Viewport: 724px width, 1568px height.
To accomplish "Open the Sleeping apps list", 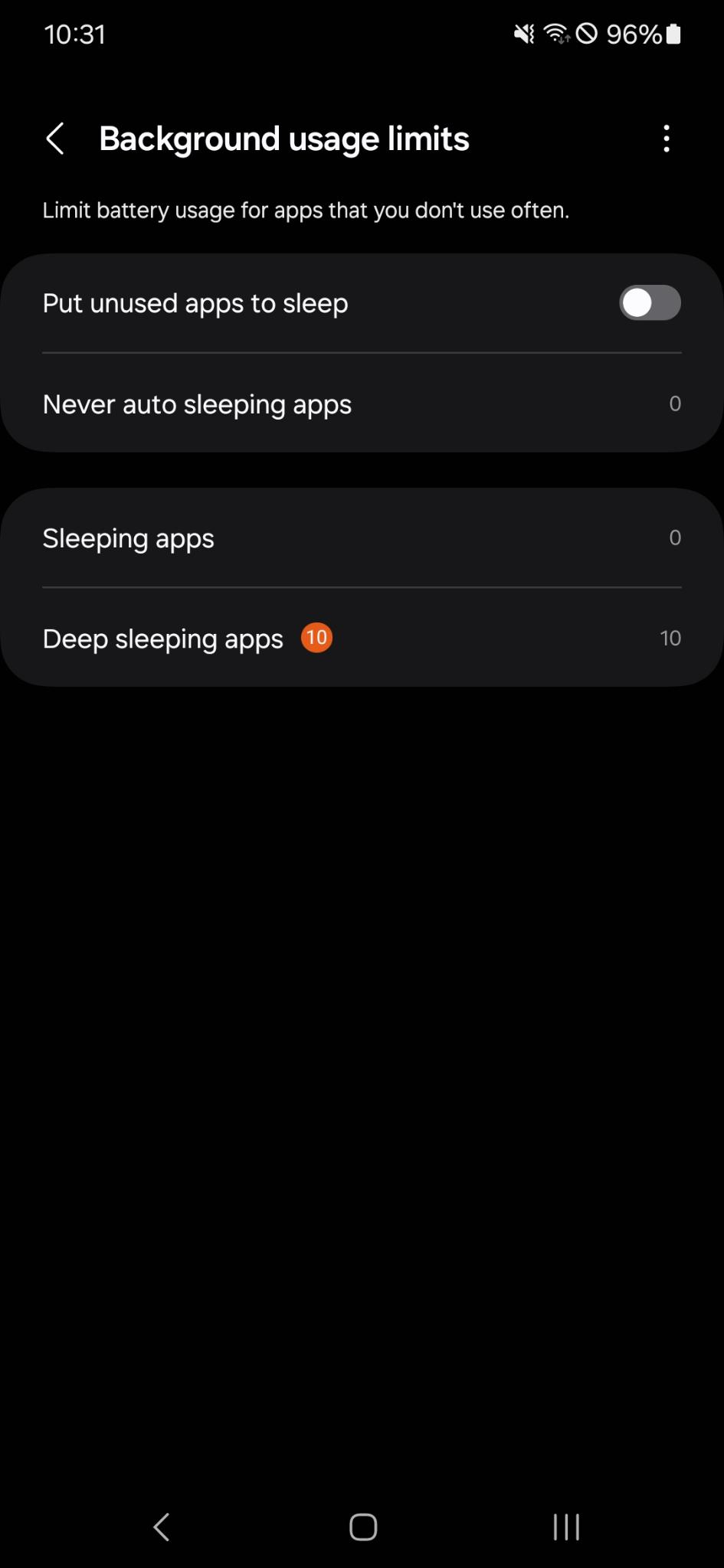I will tap(362, 538).
